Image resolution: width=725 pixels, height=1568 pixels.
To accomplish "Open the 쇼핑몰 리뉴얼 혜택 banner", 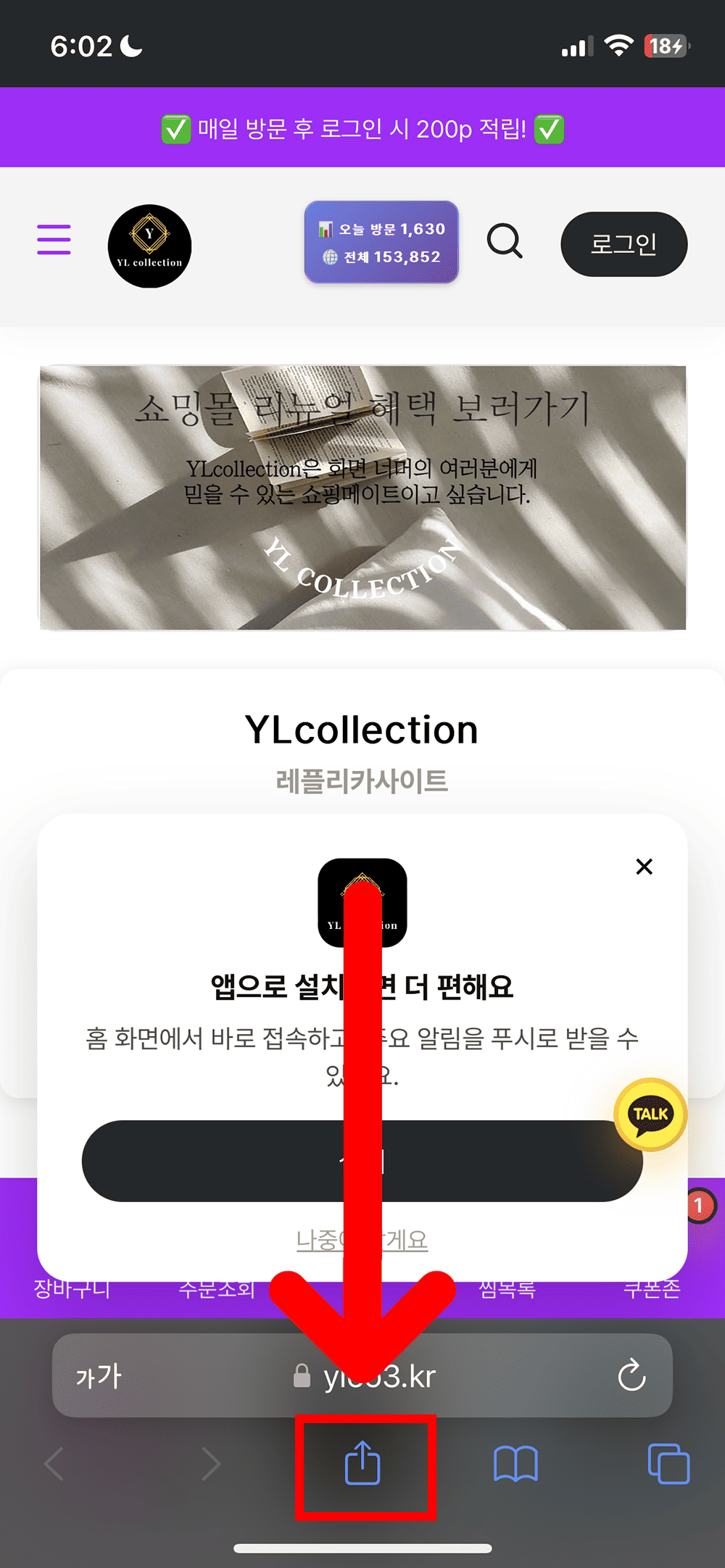I will 362,497.
